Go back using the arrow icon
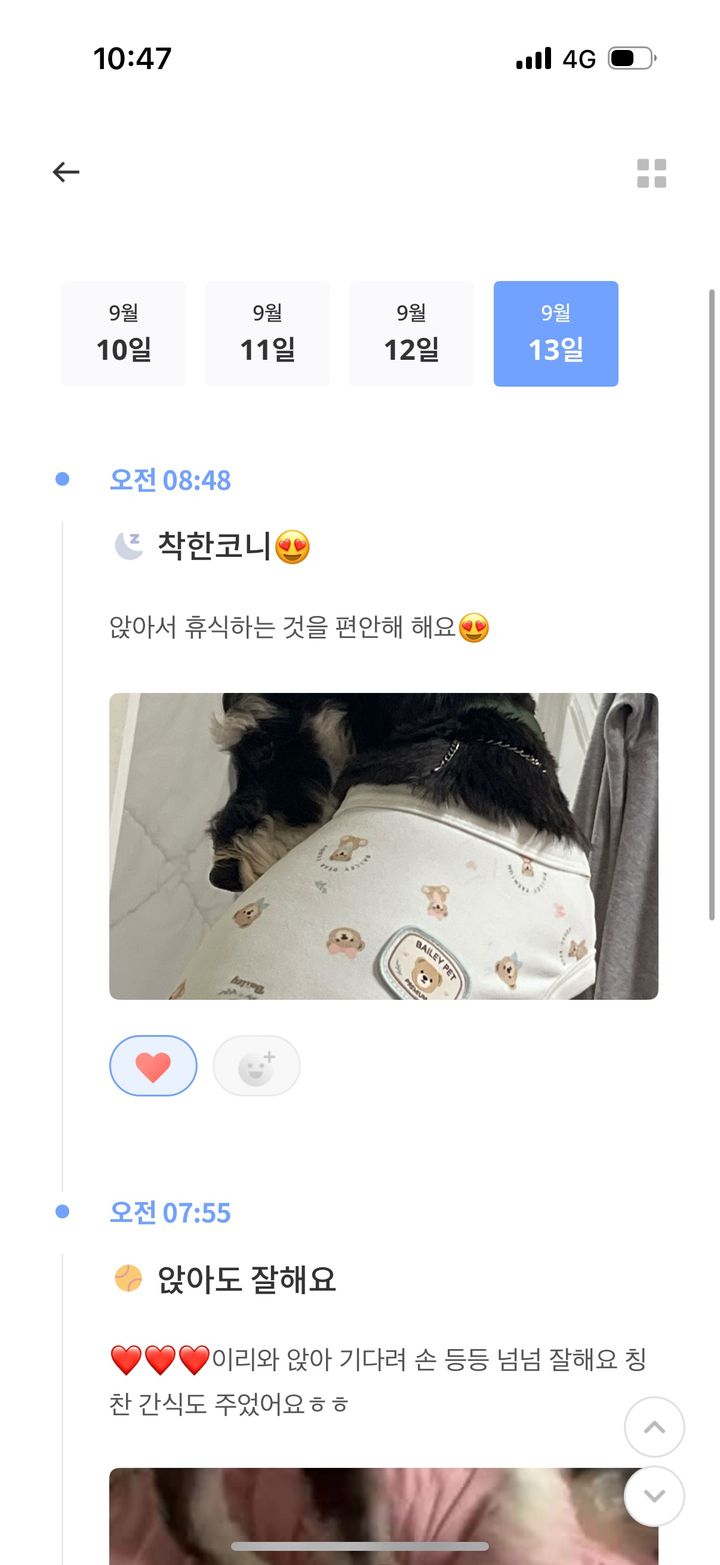Image resolution: width=720 pixels, height=1565 pixels. (x=66, y=172)
